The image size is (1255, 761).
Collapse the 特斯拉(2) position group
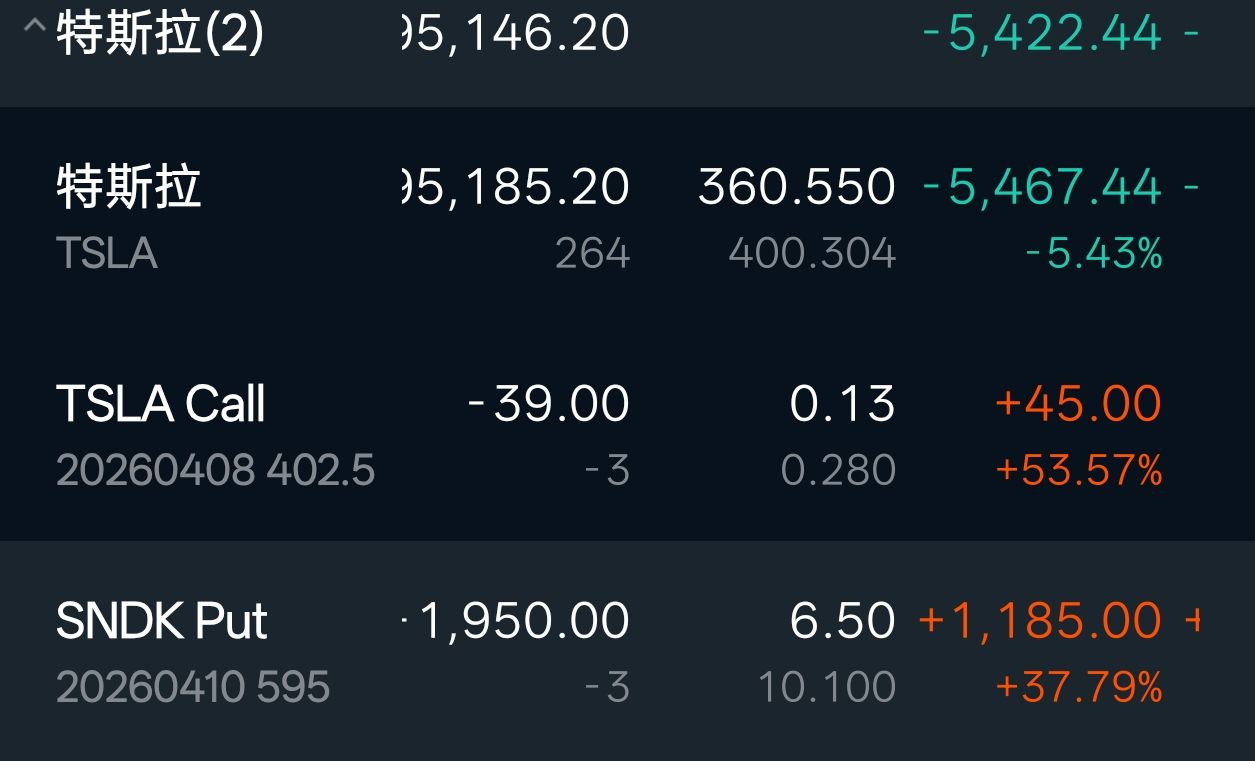click(x=34, y=28)
